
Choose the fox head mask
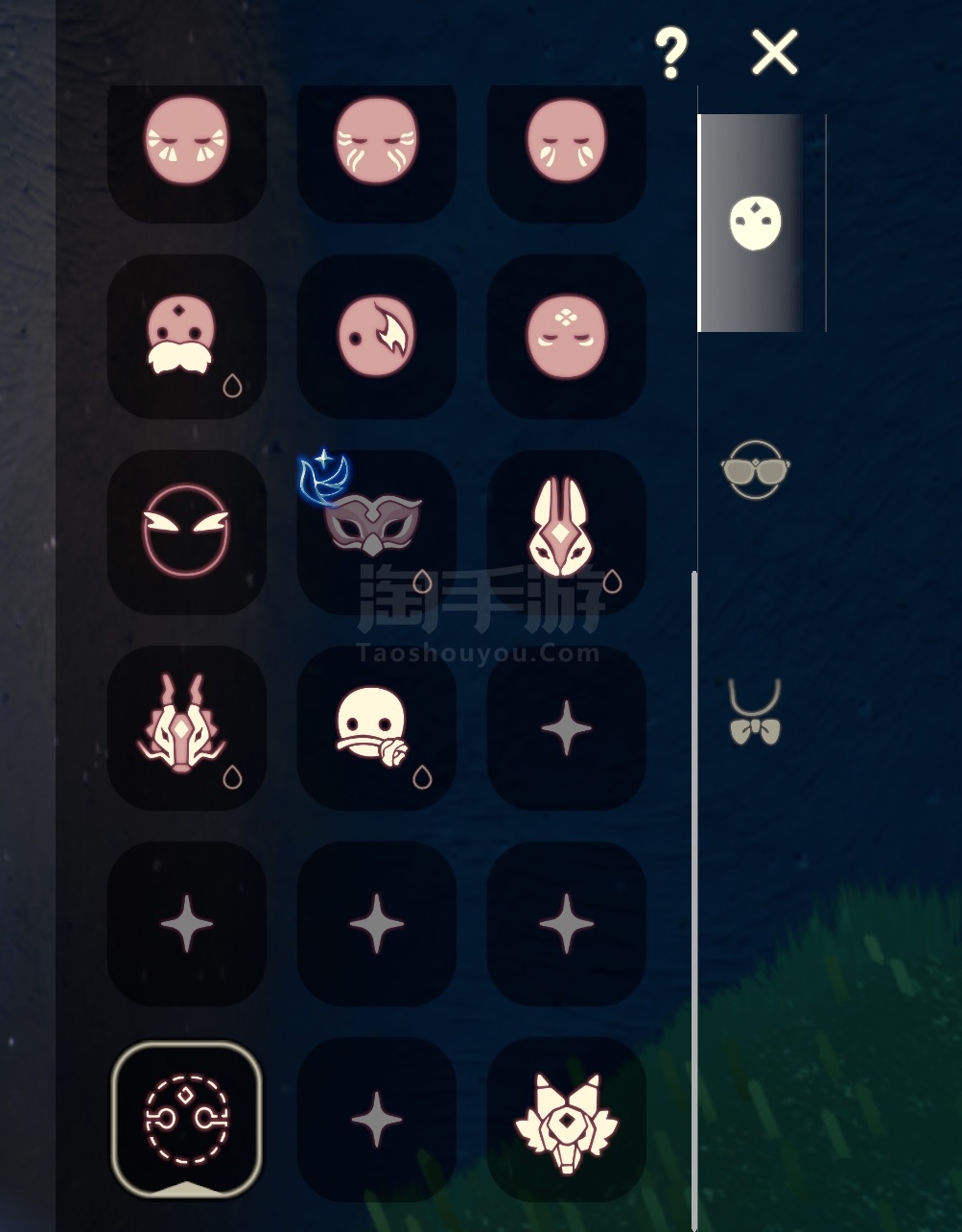pyautogui.click(x=567, y=1121)
